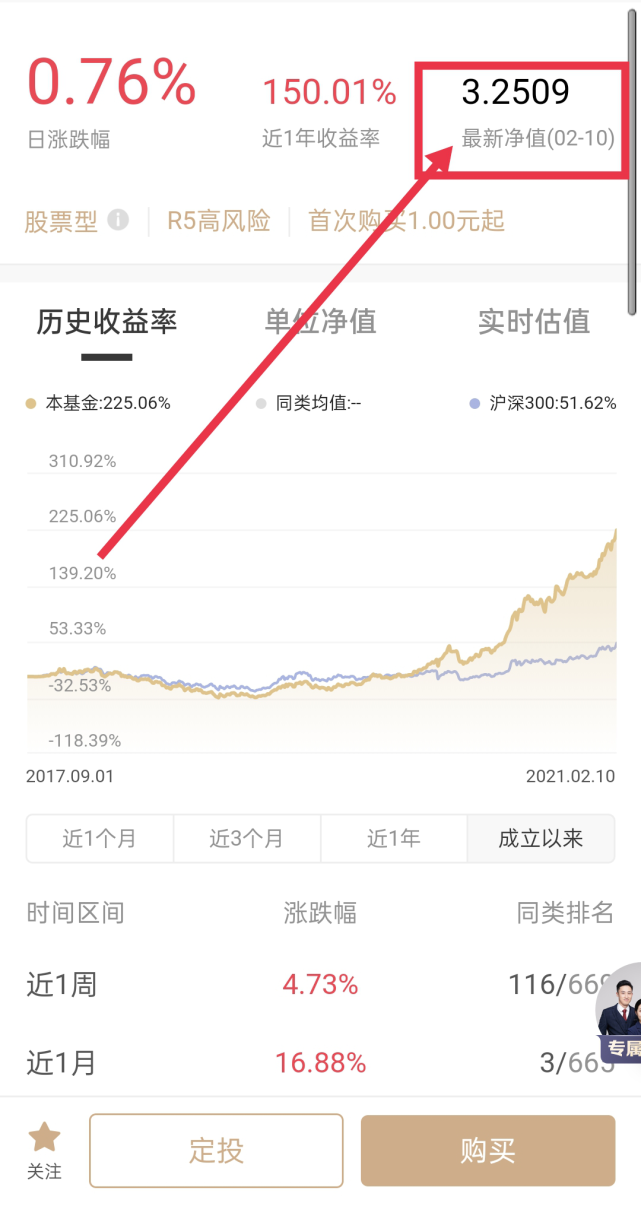641x1219 pixels.
Task: Select the 近1年 chart range
Action: tap(394, 839)
